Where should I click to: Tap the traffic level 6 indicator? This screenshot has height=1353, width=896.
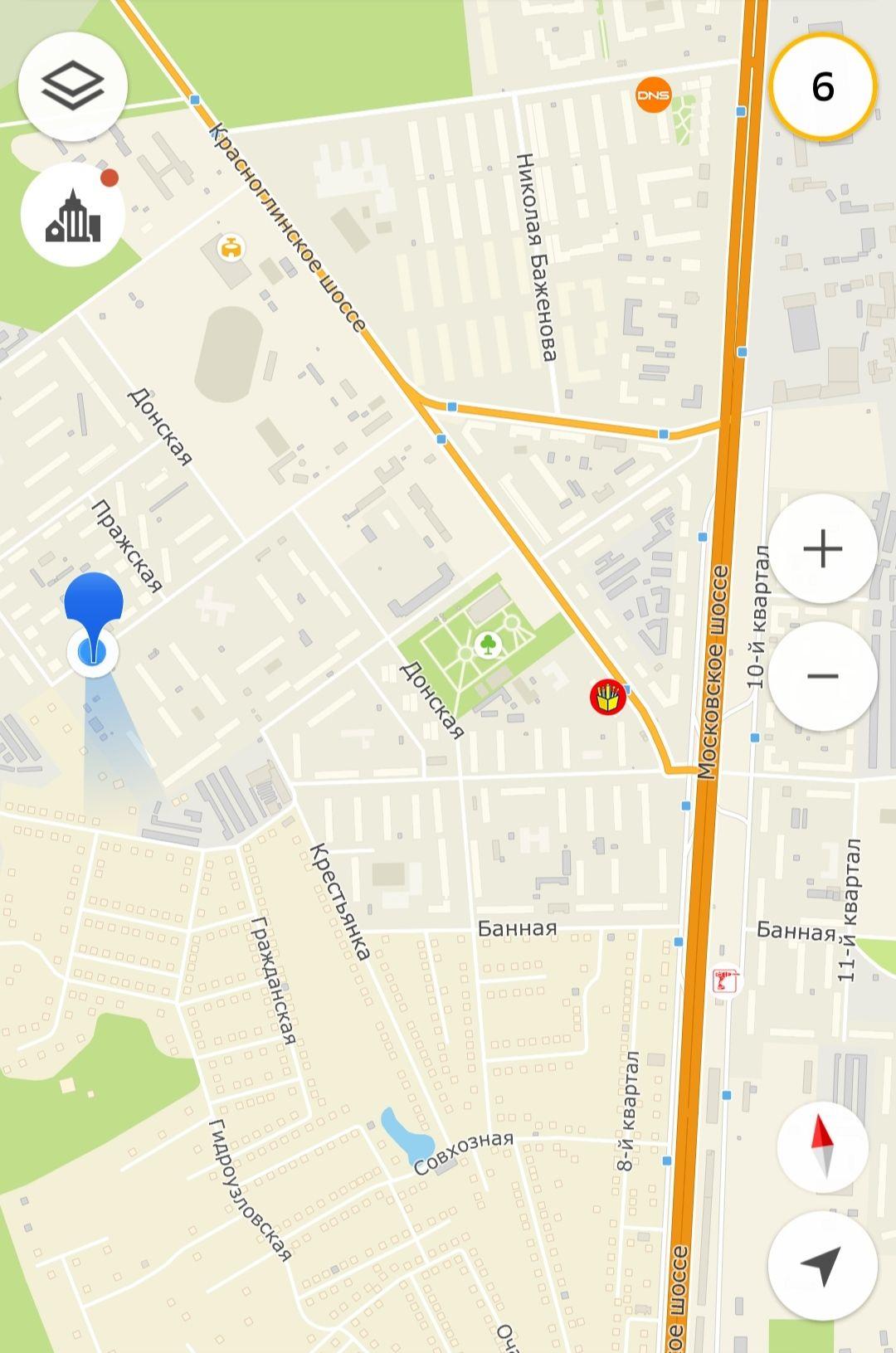pos(822,86)
